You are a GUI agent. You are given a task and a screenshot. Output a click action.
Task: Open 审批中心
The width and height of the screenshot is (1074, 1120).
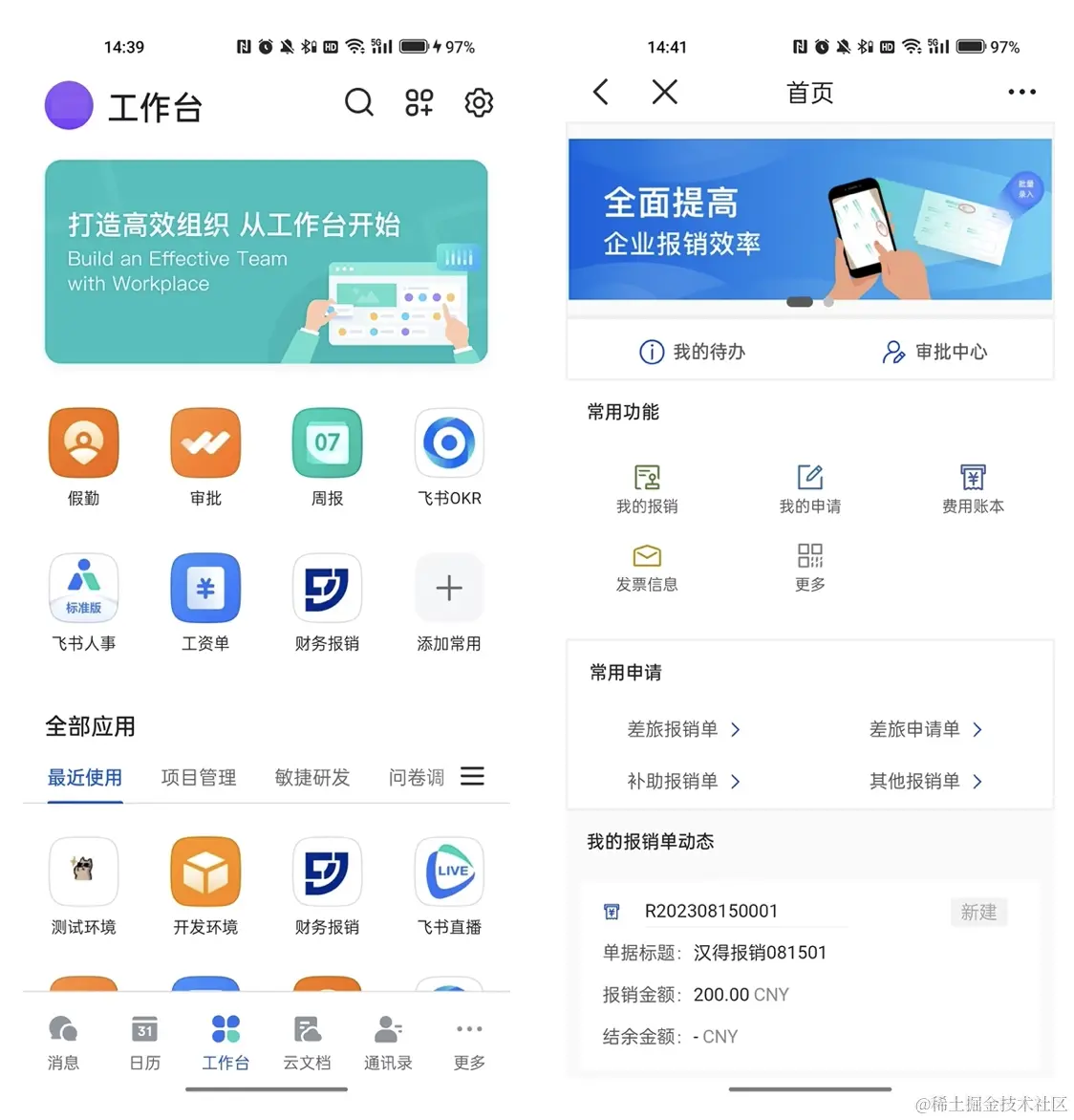pyautogui.click(x=934, y=352)
